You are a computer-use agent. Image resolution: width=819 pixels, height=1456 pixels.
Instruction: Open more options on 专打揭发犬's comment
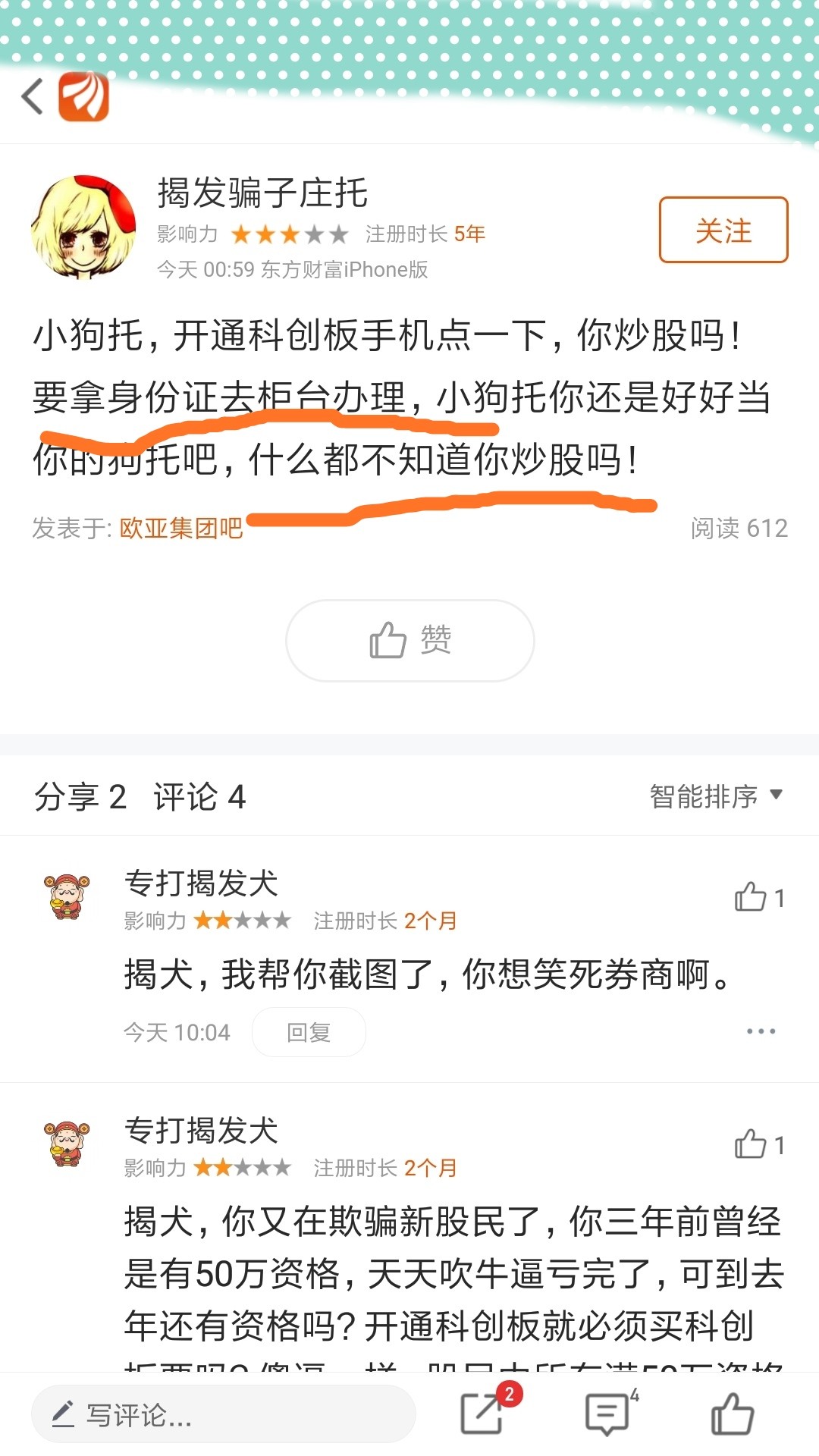[761, 1030]
